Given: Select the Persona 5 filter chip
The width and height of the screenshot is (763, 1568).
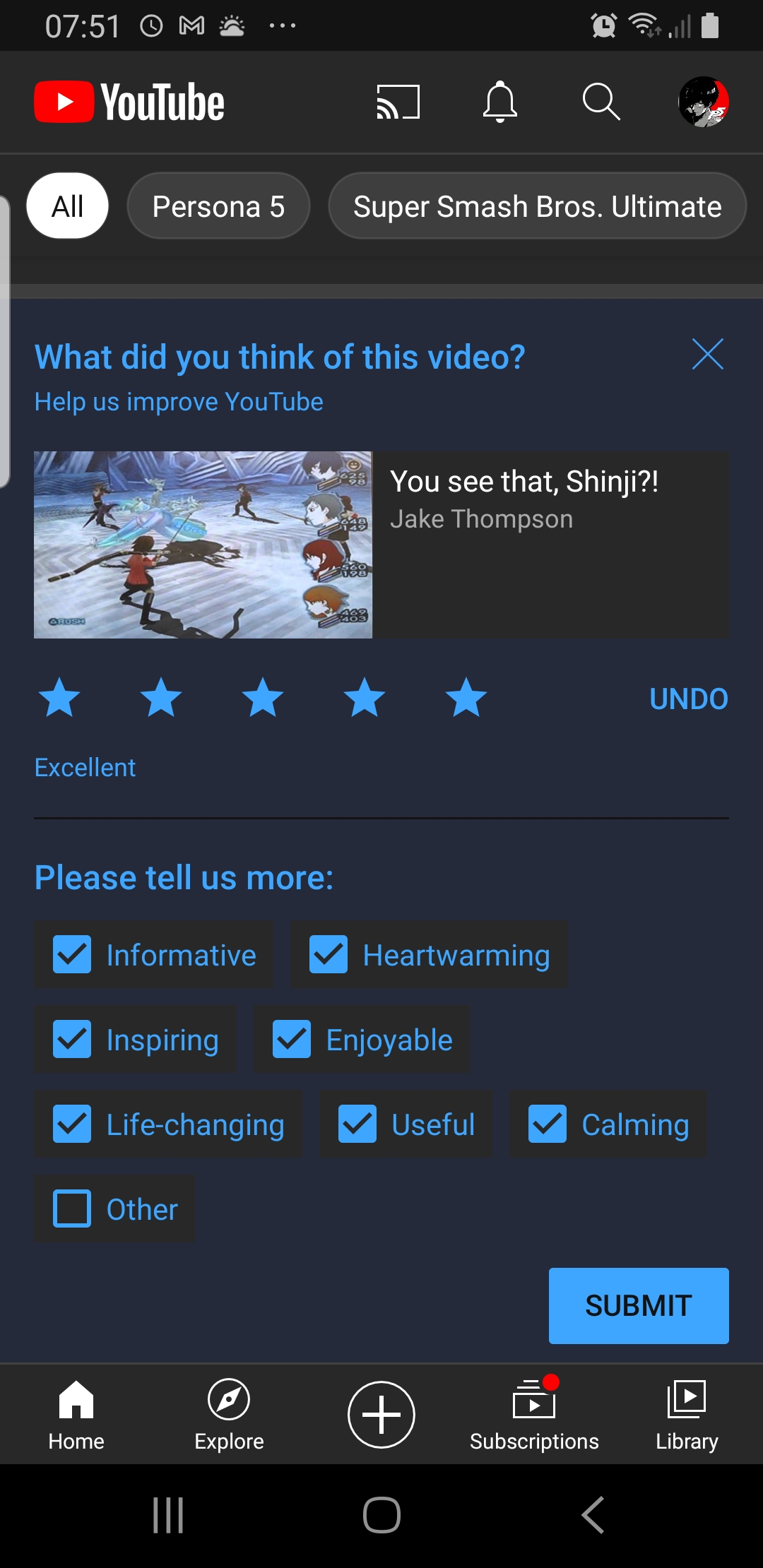Looking at the screenshot, I should [x=218, y=206].
